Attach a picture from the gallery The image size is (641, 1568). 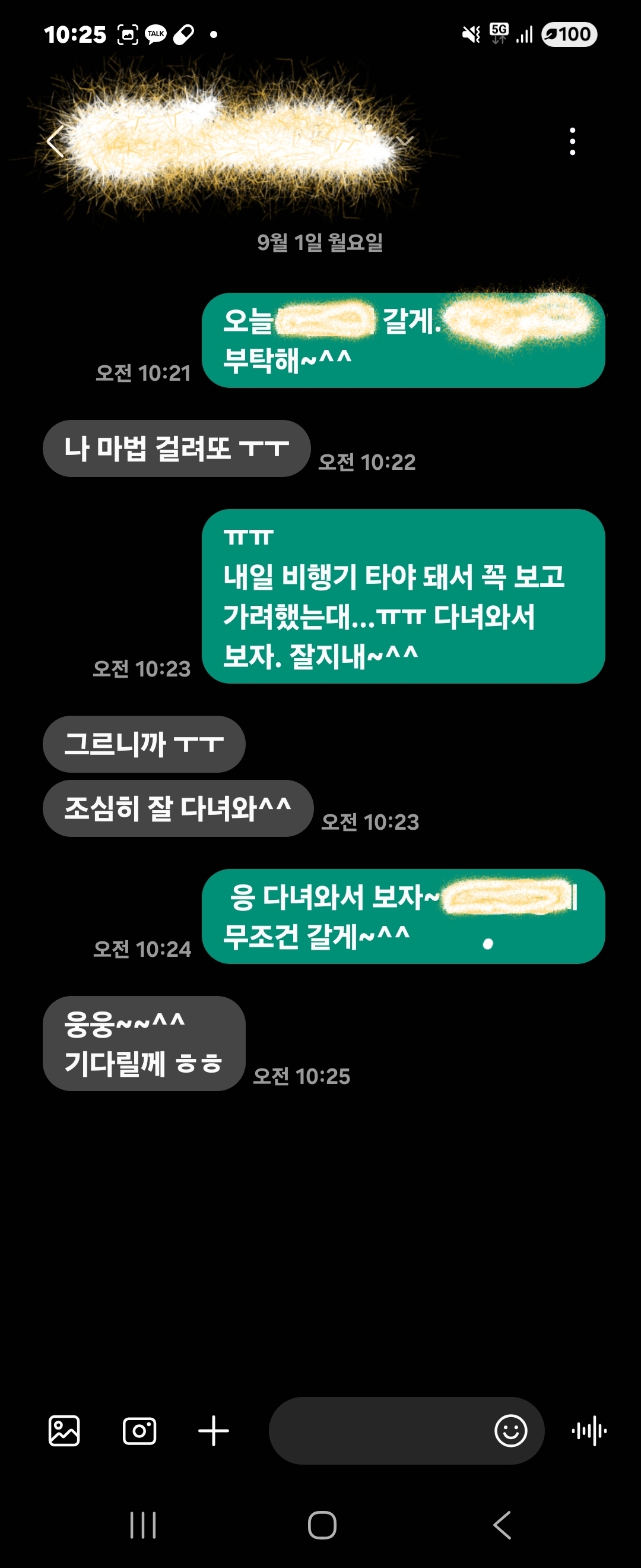pyautogui.click(x=64, y=1430)
